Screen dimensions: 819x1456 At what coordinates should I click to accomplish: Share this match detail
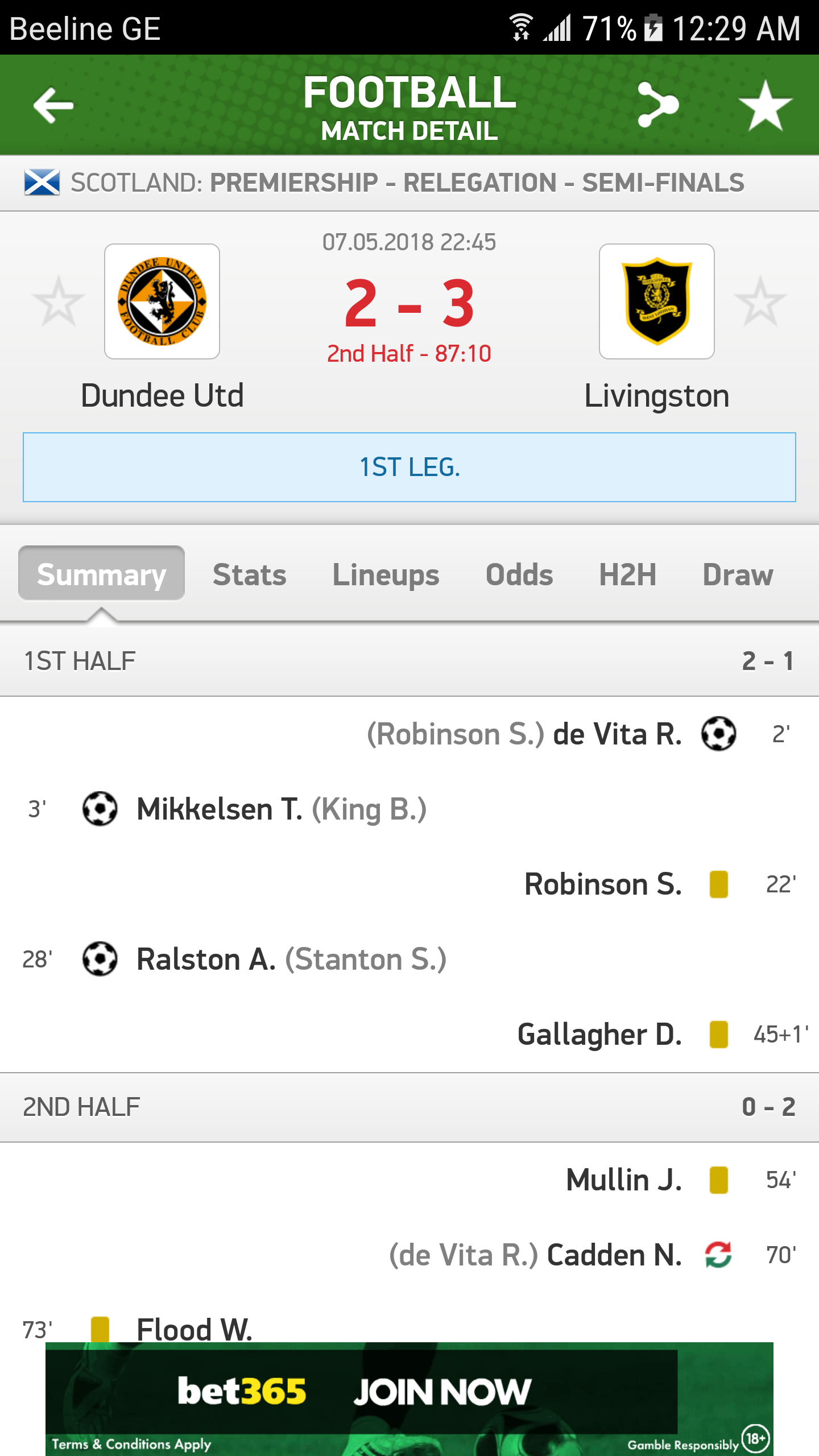pyautogui.click(x=658, y=105)
